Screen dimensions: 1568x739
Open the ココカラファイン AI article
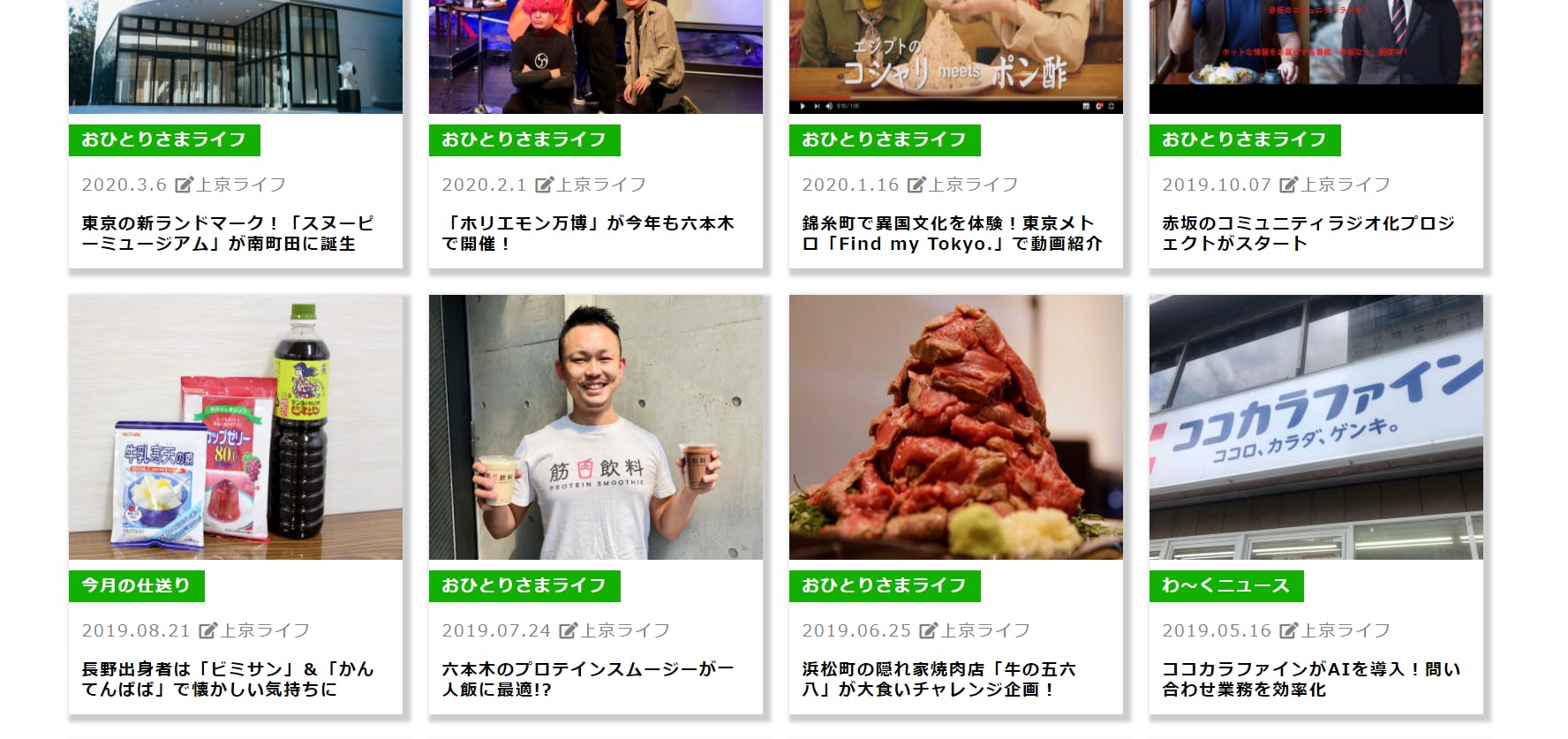point(1311,679)
